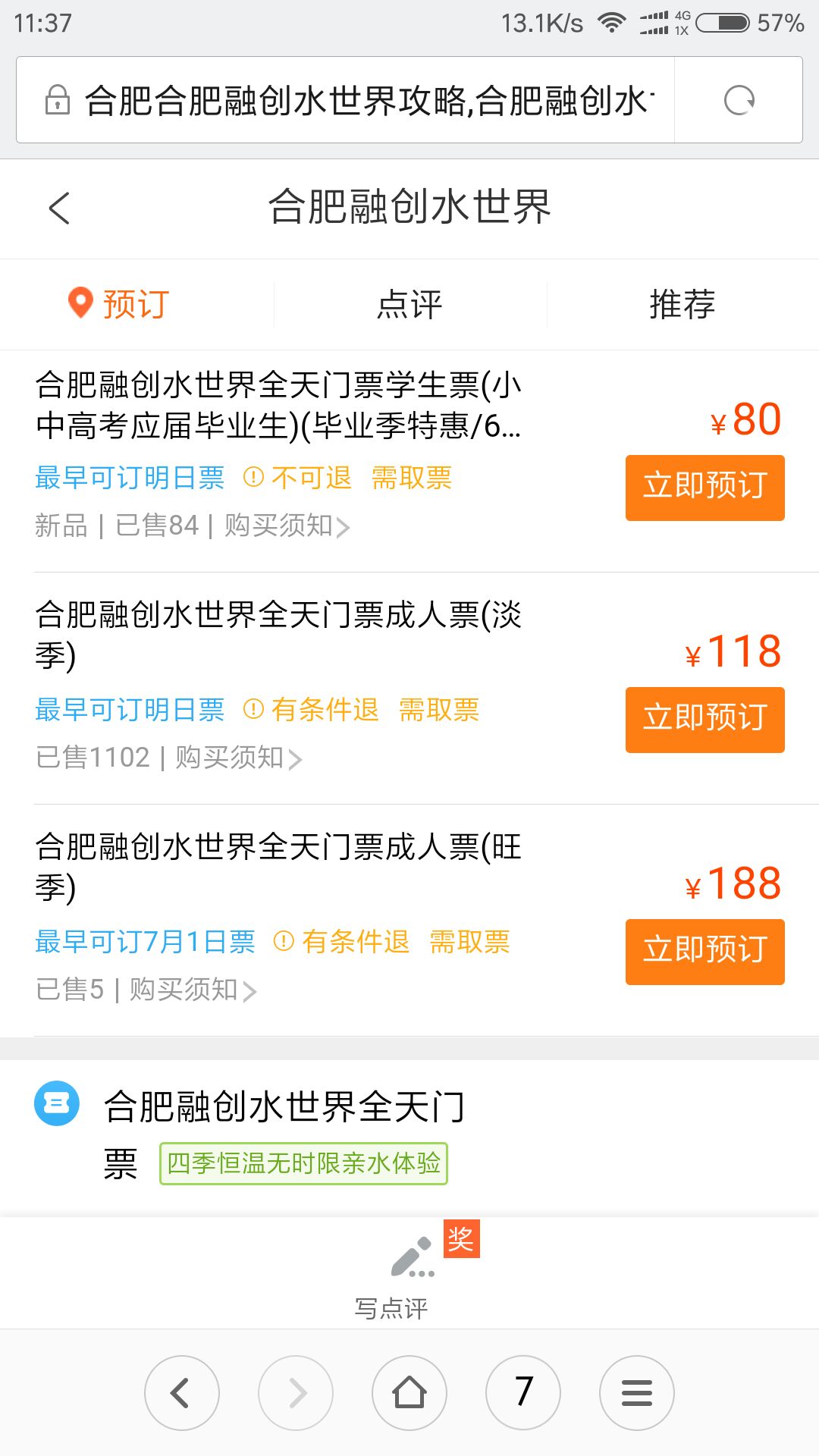Tap the browser back arrow in bottom toolbar
The height and width of the screenshot is (1456, 819).
182,1393
